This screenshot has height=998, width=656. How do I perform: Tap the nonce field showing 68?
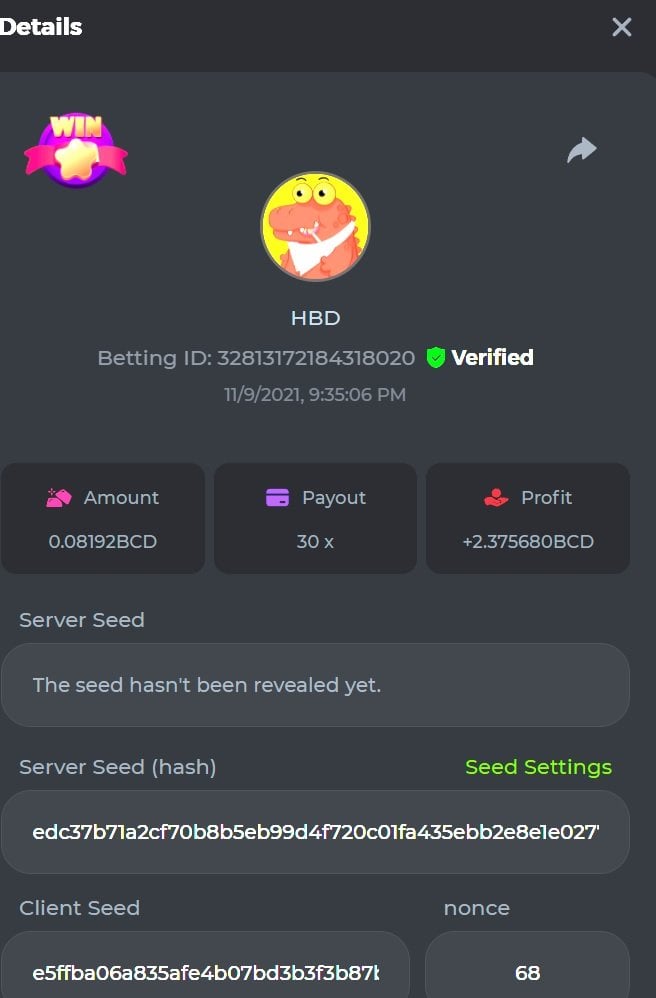pos(527,972)
